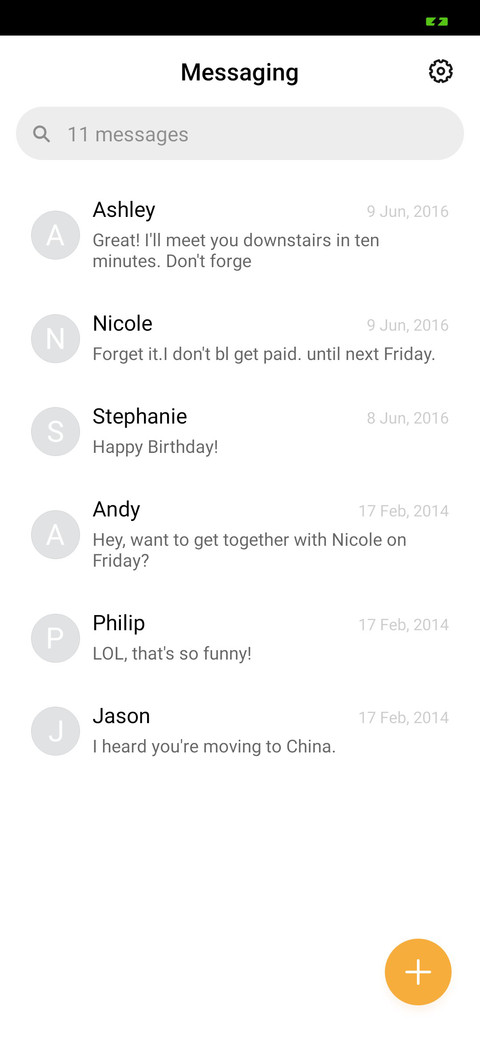The width and height of the screenshot is (480, 1040).
Task: Open the chat with Andy
Action: [x=240, y=535]
